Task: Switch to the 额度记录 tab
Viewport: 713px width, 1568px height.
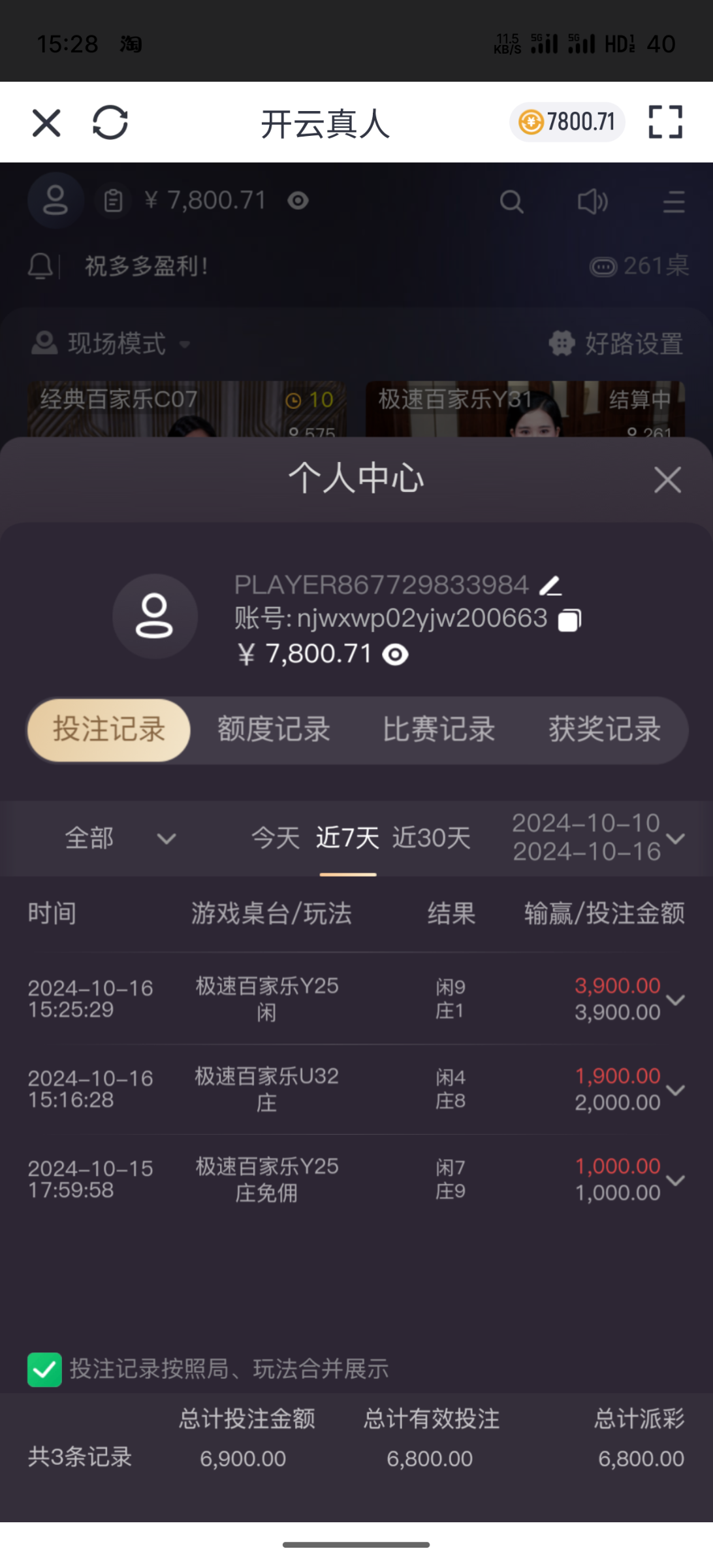Action: 274,730
